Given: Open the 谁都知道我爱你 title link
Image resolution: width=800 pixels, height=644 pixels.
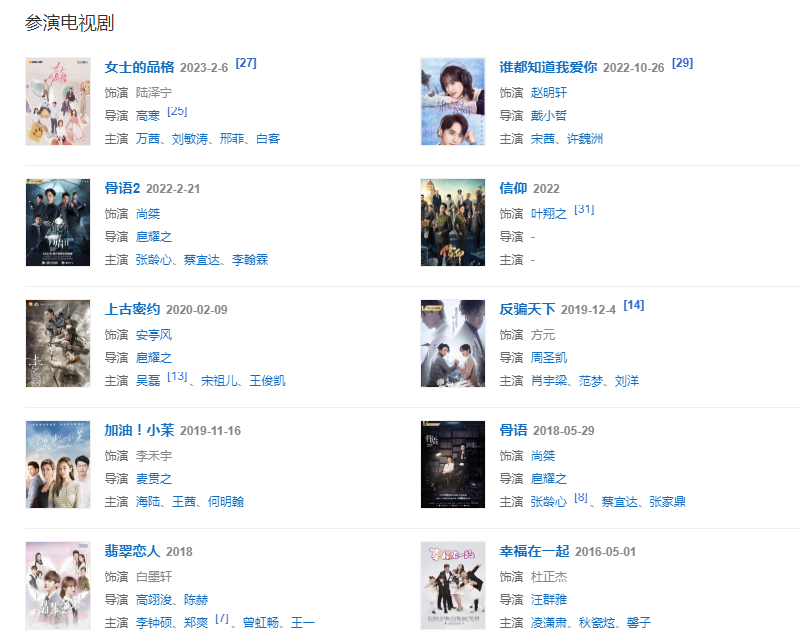Looking at the screenshot, I should pos(548,67).
